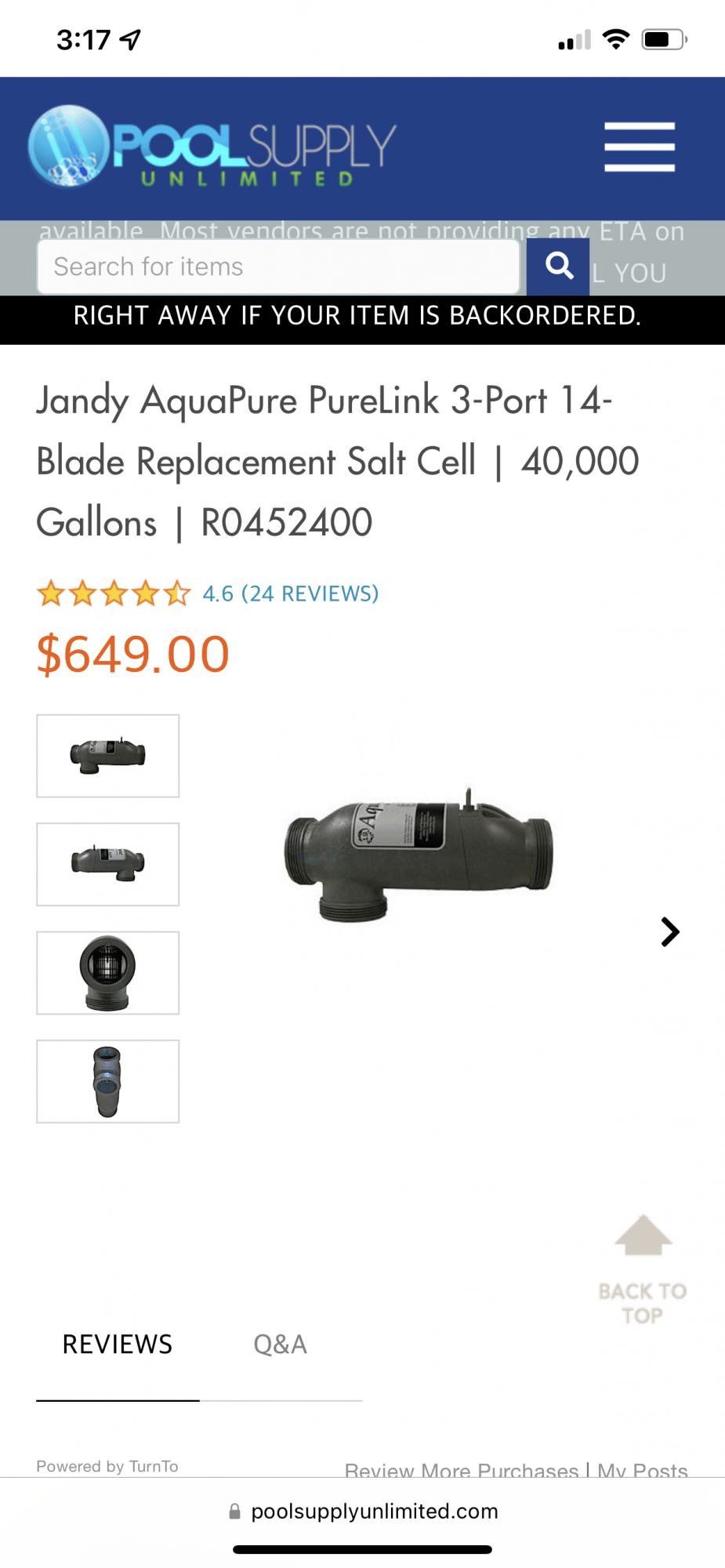The image size is (725, 1568).
Task: Show next product image with arrow
Action: 669,931
